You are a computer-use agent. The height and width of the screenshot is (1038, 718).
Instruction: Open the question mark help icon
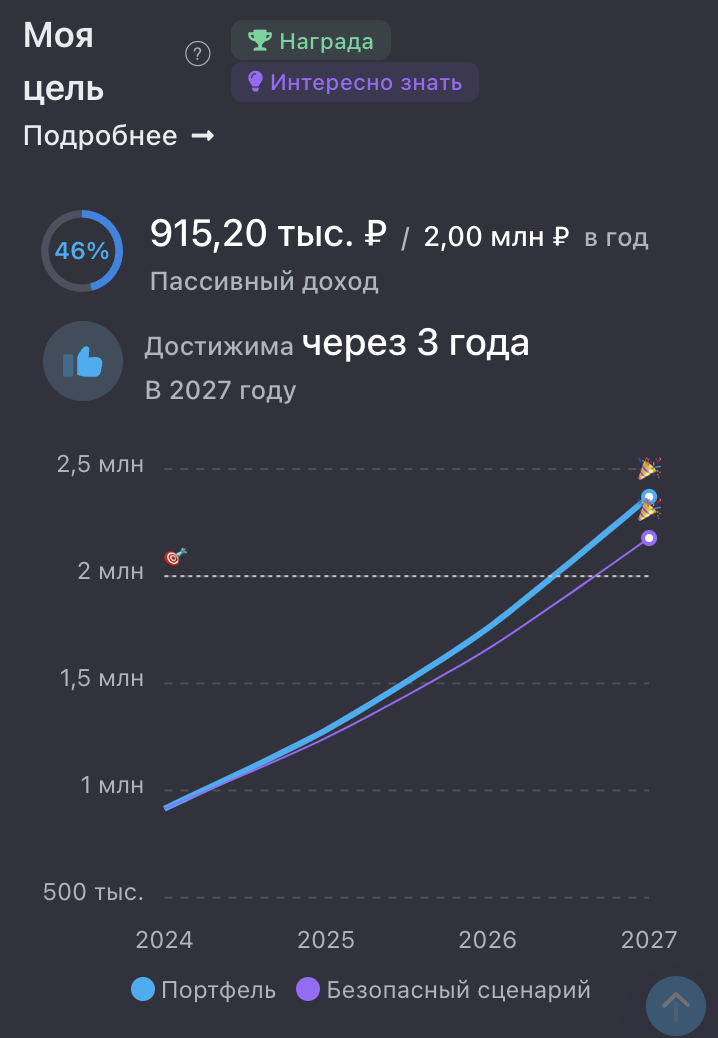click(x=197, y=54)
